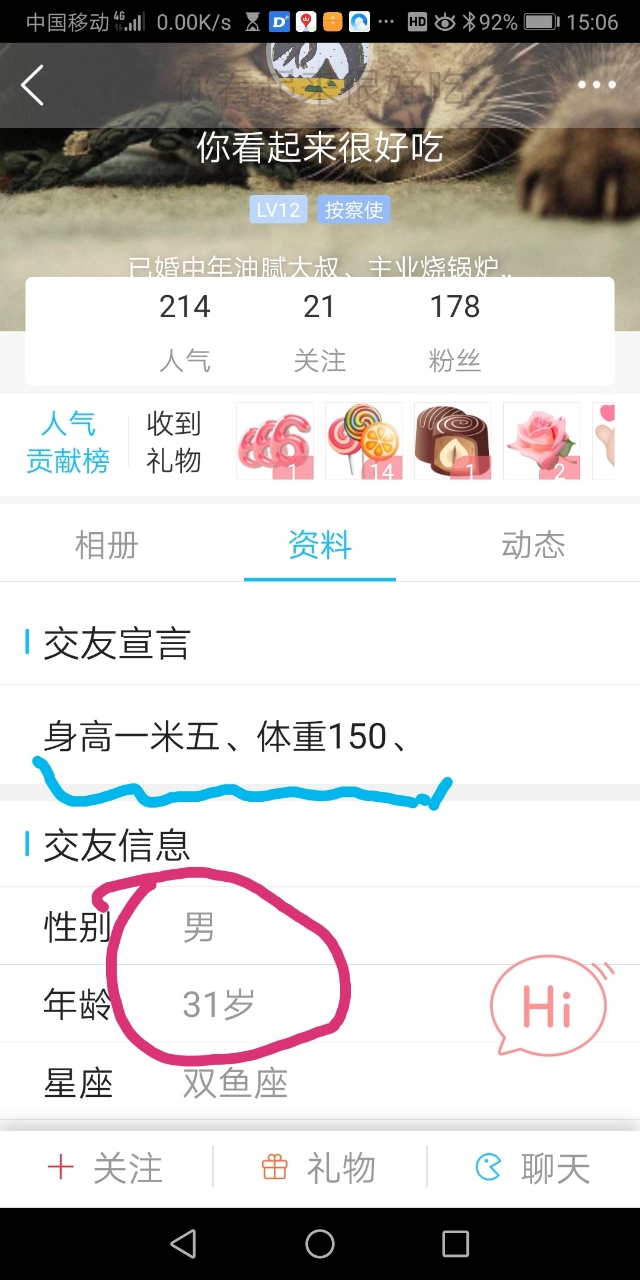View the 关注 following count
The height and width of the screenshot is (1280, 640).
(x=319, y=331)
